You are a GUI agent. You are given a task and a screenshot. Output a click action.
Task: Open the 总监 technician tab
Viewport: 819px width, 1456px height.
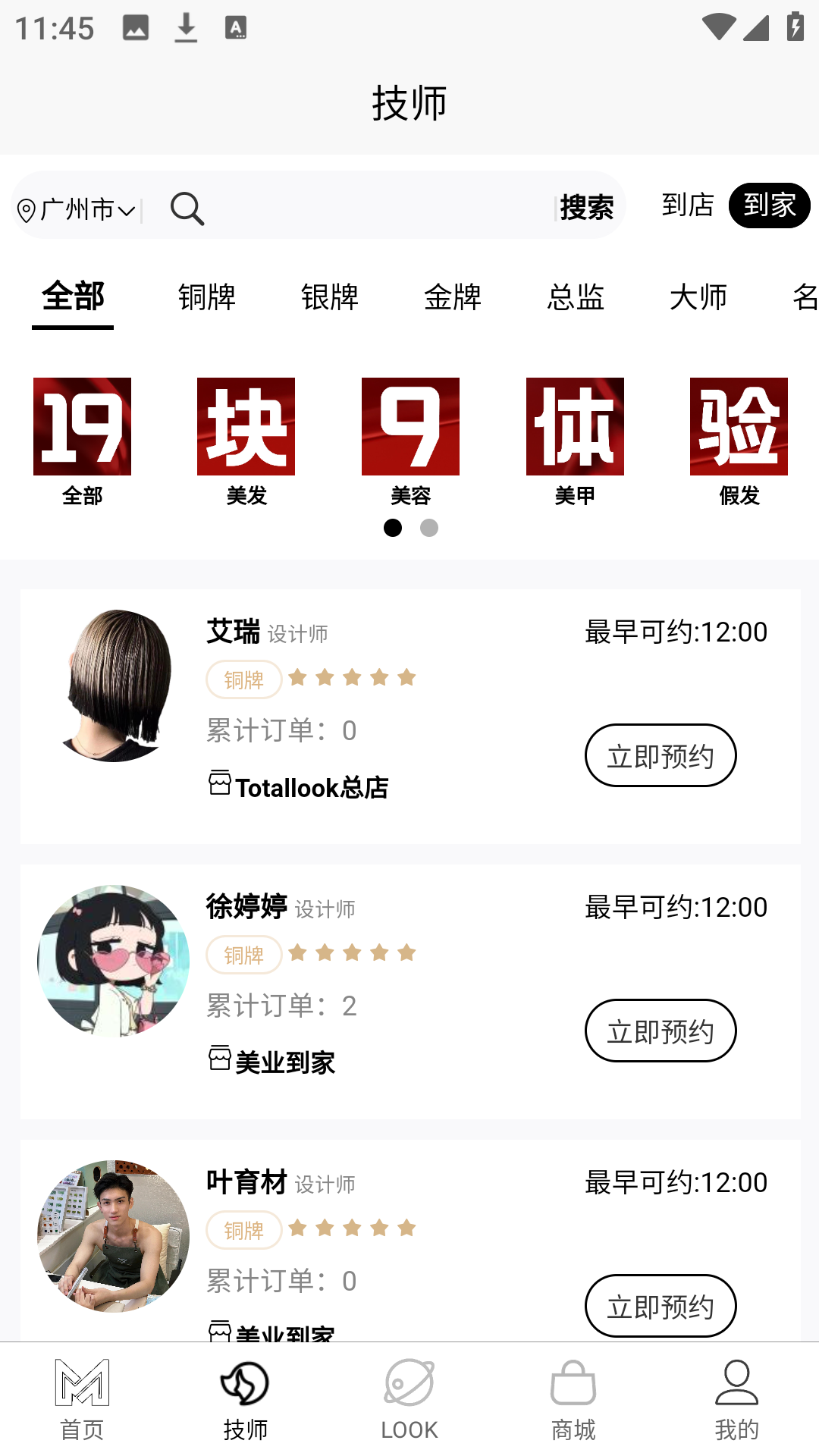pos(576,298)
